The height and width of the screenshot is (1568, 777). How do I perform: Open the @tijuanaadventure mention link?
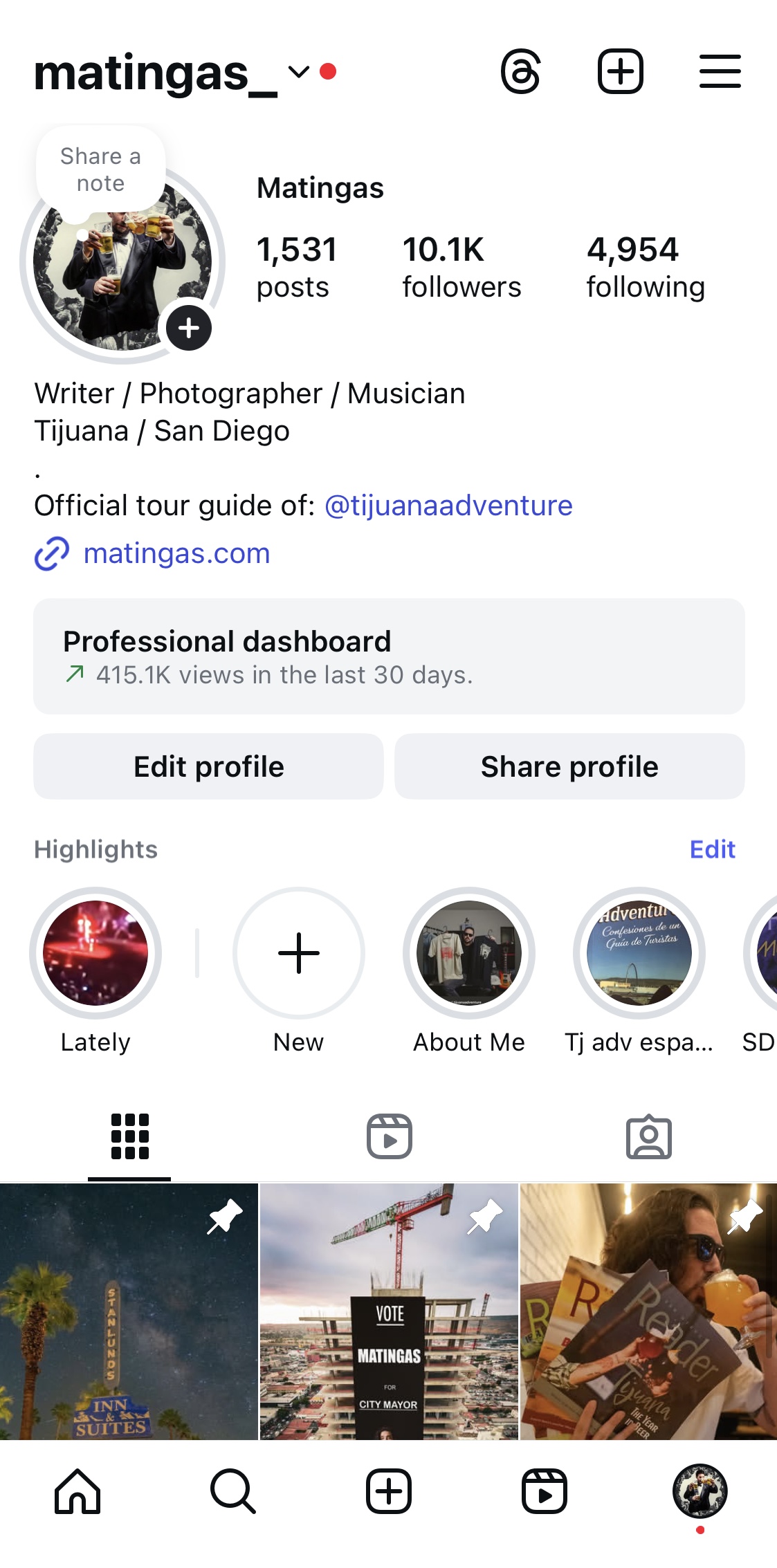tap(448, 506)
